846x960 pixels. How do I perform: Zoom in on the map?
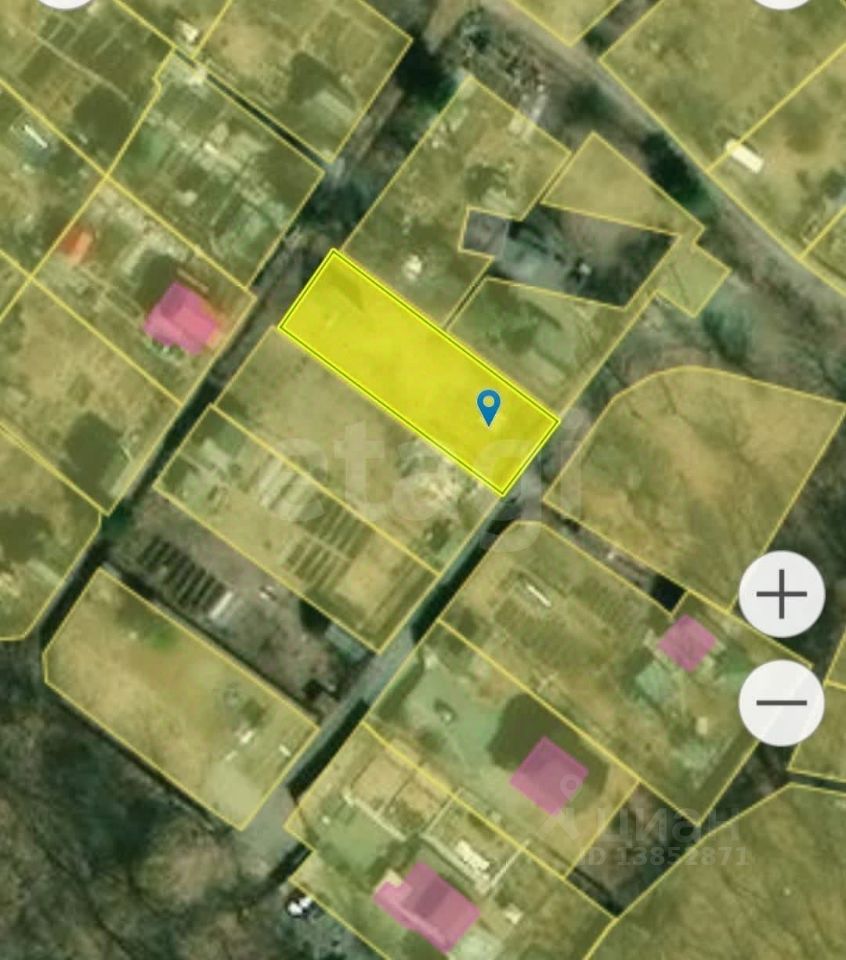point(781,595)
